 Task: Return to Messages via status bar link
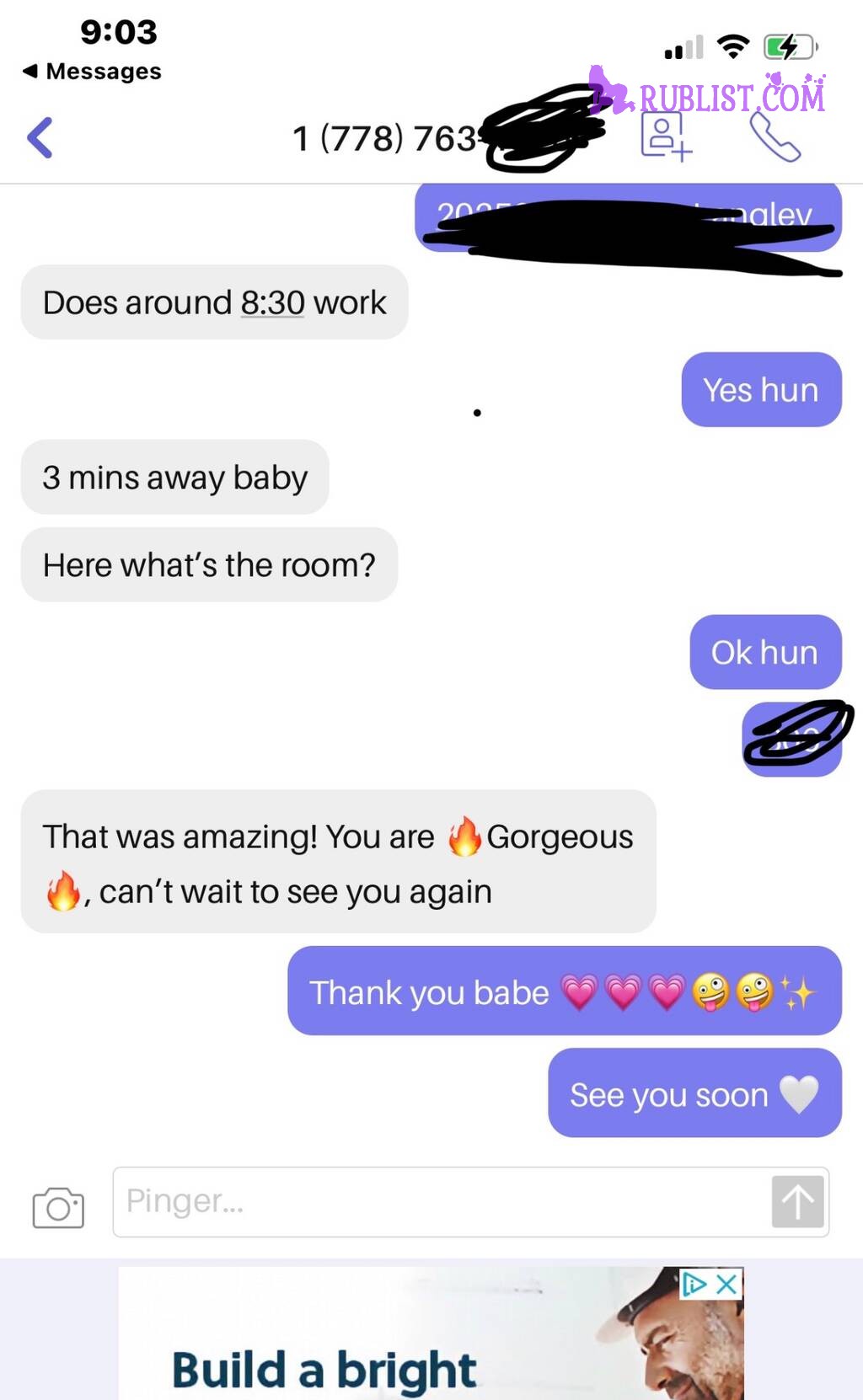(91, 72)
